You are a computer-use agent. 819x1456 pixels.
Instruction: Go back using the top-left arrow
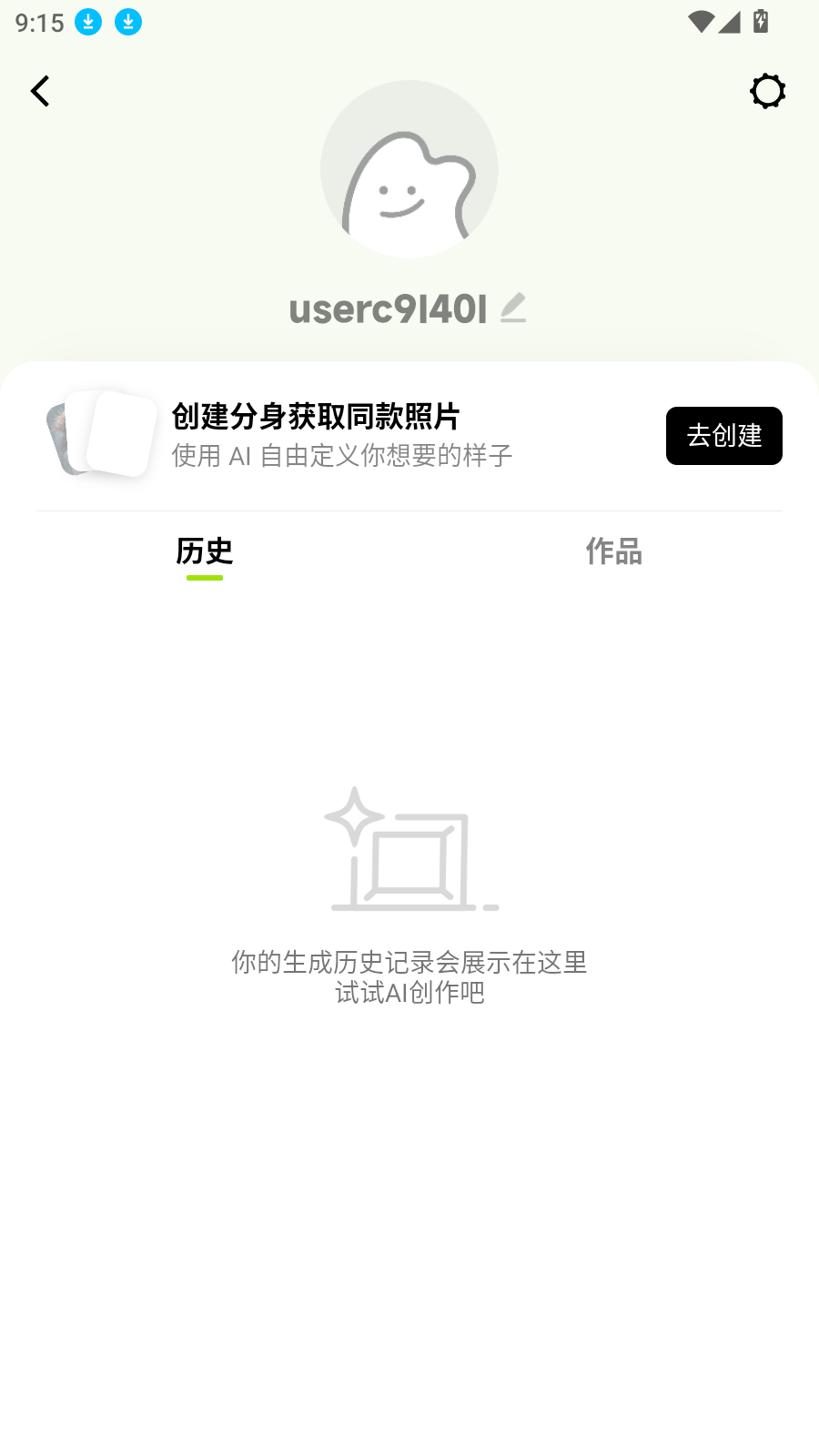point(40,91)
